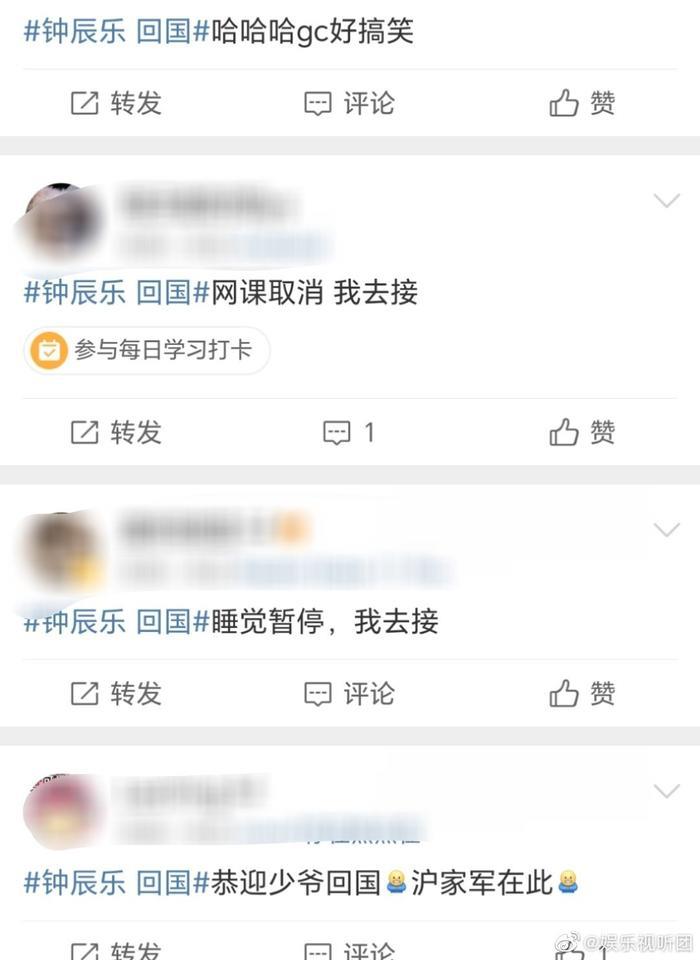Open the 钟辰乐 回国 hashtag in 网课取消 post
The image size is (700, 960).
coord(116,292)
